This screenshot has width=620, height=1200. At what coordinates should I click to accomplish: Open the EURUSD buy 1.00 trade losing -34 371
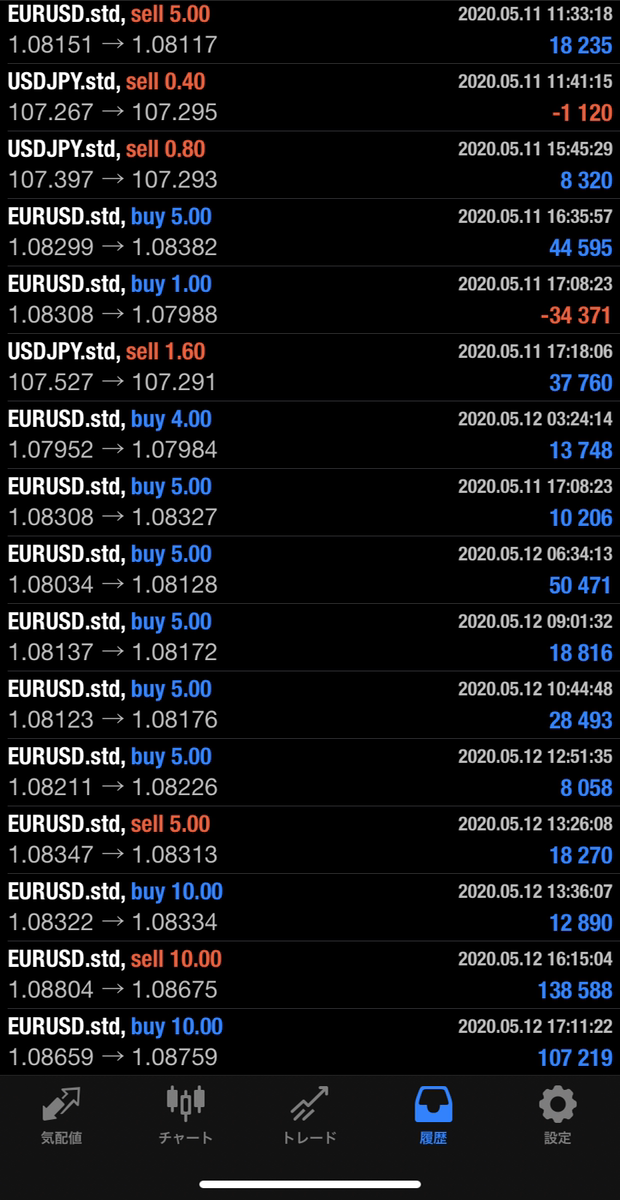310,299
